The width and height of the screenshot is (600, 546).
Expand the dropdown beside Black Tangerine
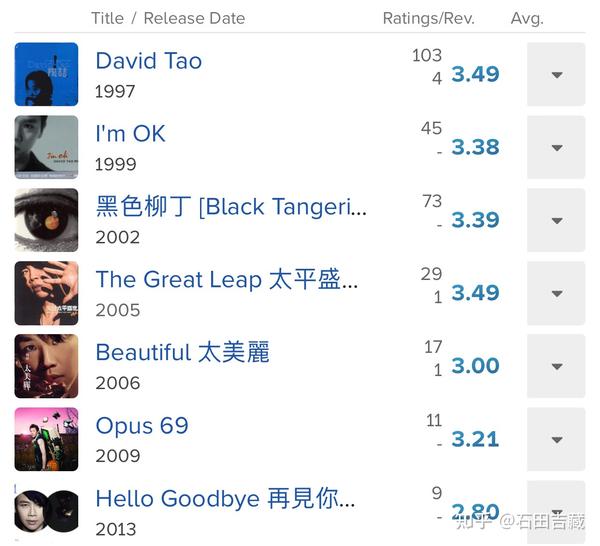pyautogui.click(x=556, y=221)
